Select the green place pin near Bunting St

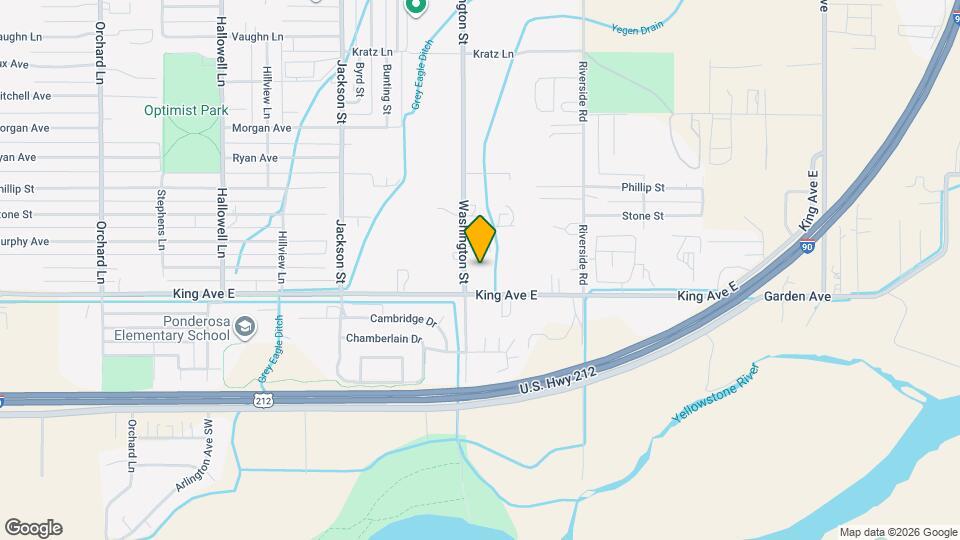[x=416, y=6]
